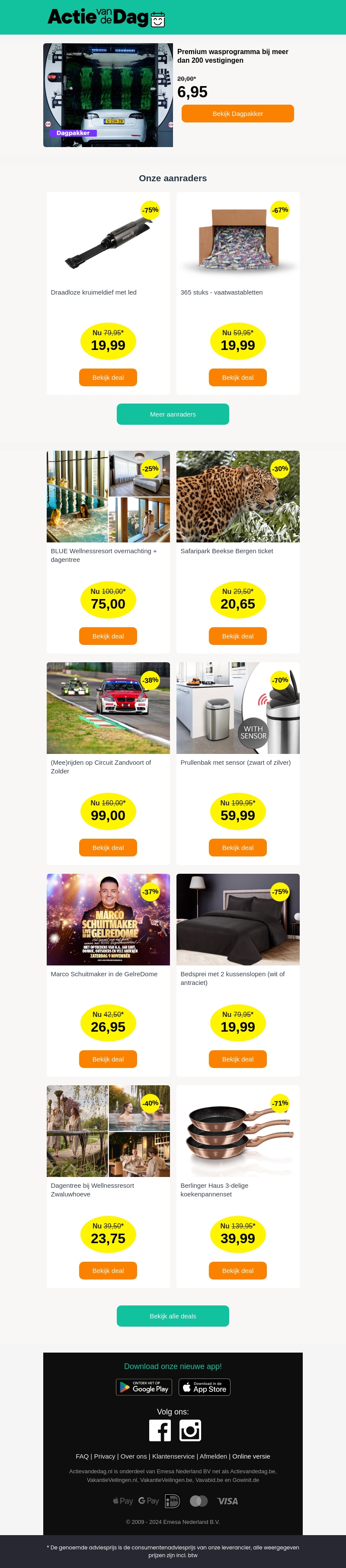This screenshot has width=346, height=1568.
Task: View deal for Circuit Zandvoort of Zolder
Action: click(108, 847)
